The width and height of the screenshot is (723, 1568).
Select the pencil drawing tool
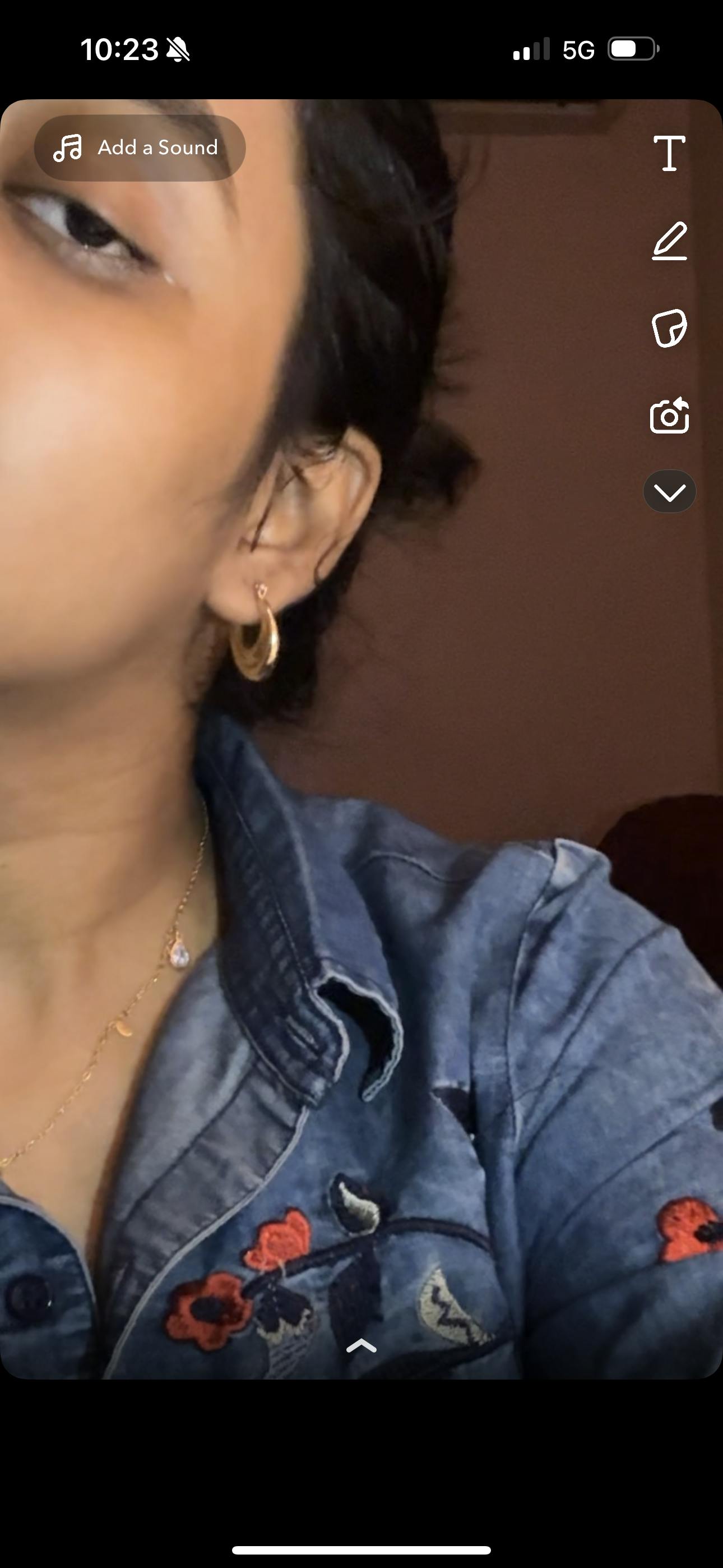(669, 242)
